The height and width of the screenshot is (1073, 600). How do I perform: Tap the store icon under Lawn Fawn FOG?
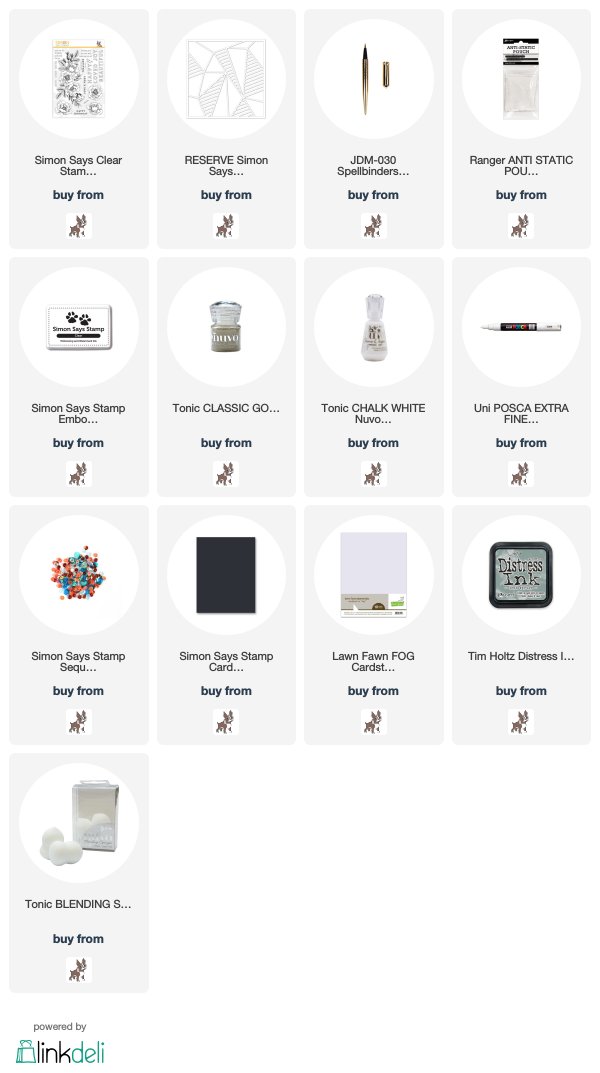[x=374, y=722]
